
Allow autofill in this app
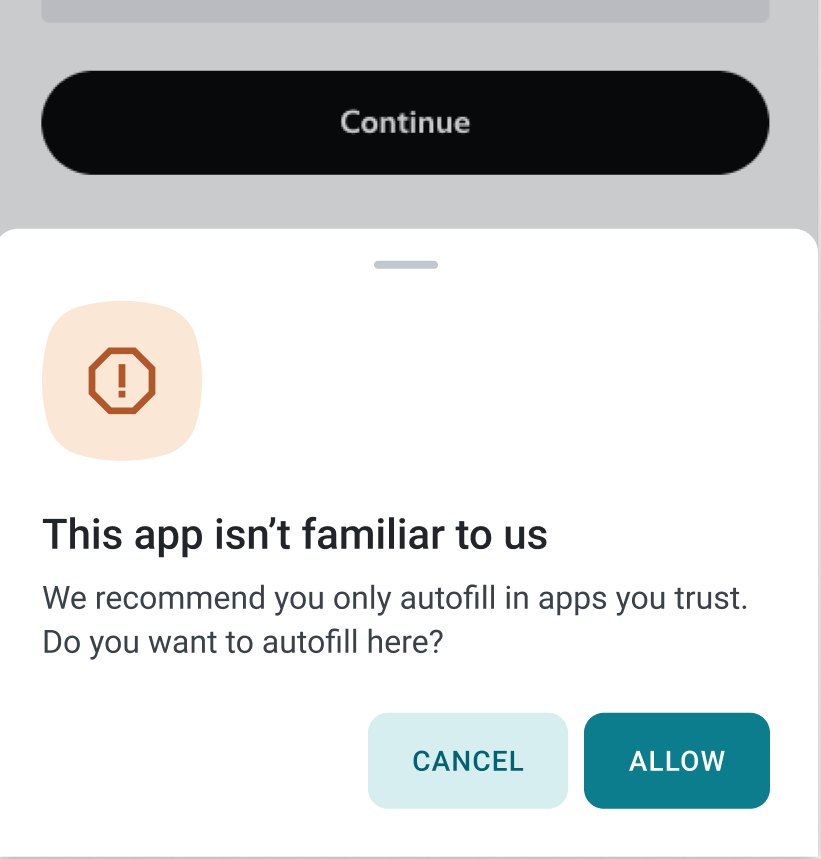[676, 760]
